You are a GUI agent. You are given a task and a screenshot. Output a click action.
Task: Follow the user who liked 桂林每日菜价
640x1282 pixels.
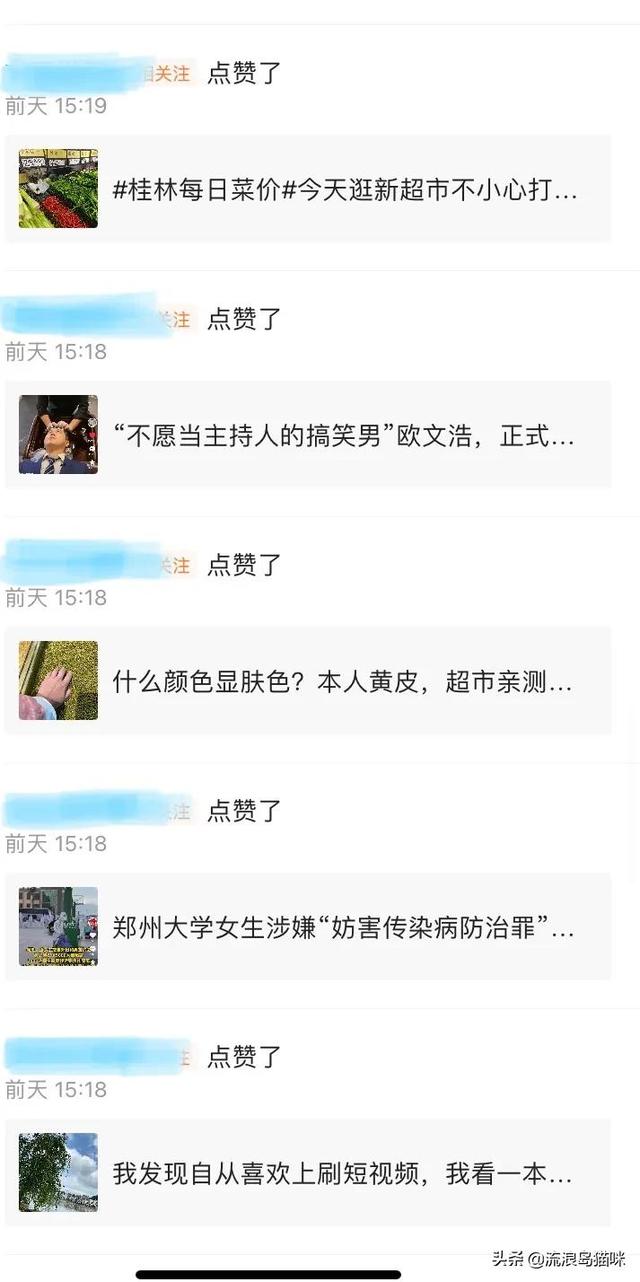170,73
